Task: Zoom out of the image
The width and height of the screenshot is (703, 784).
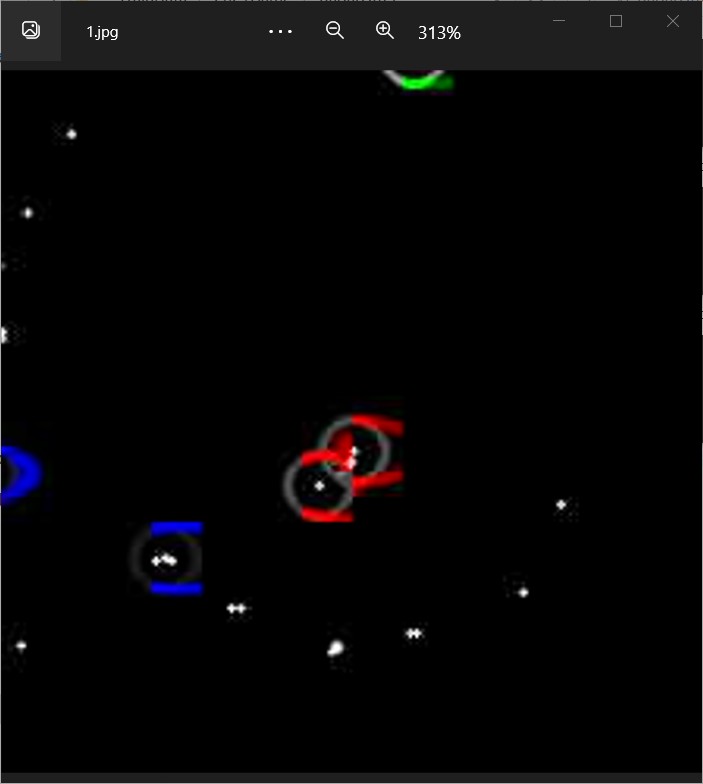Action: pos(335,31)
